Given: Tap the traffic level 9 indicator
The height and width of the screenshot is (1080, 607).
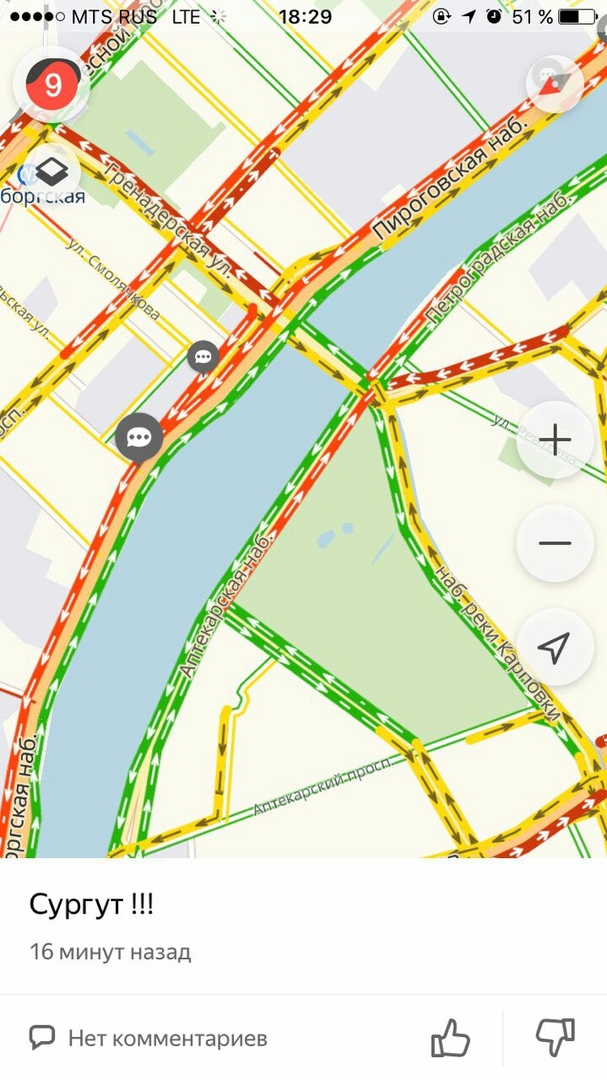Looking at the screenshot, I should pyautogui.click(x=51, y=85).
